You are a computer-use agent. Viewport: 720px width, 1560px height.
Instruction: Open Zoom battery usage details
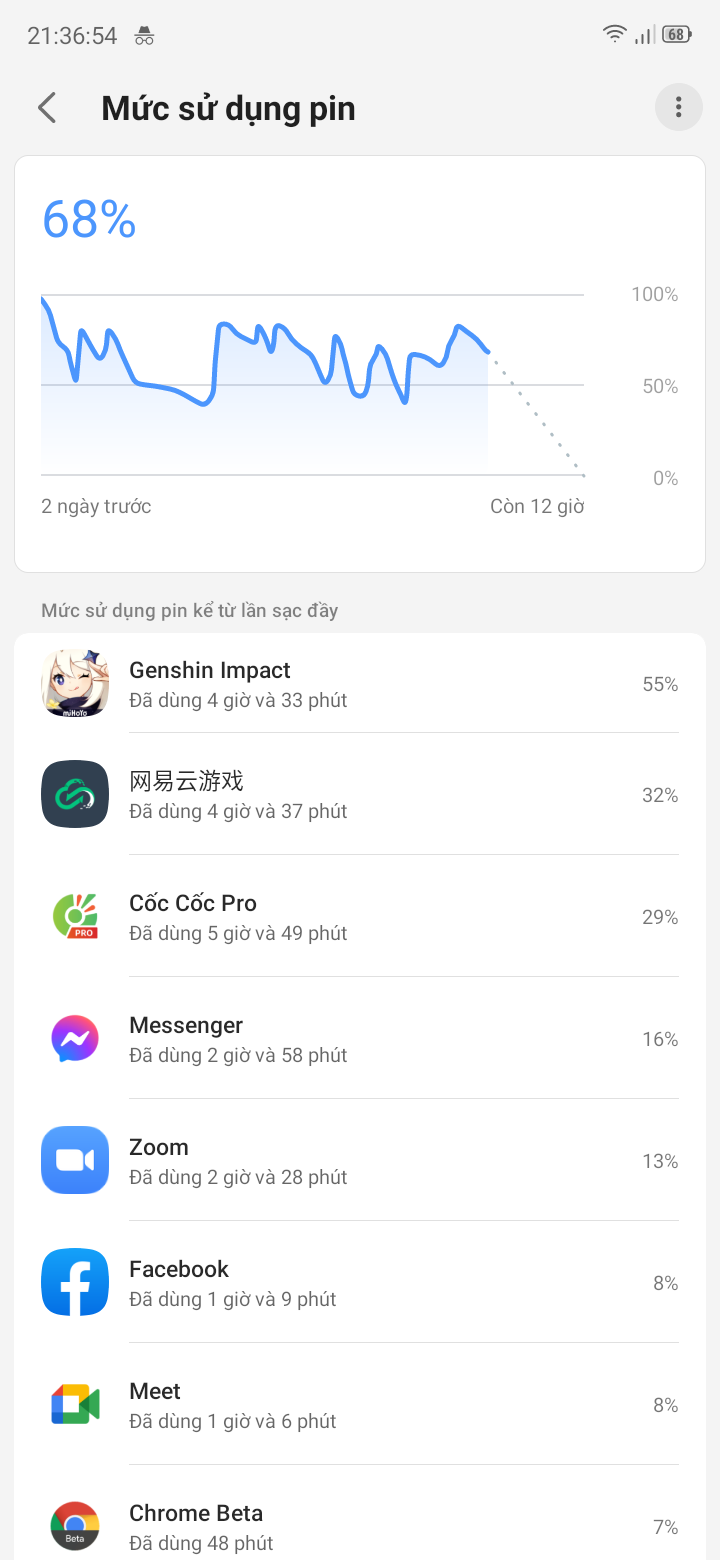click(x=360, y=1160)
